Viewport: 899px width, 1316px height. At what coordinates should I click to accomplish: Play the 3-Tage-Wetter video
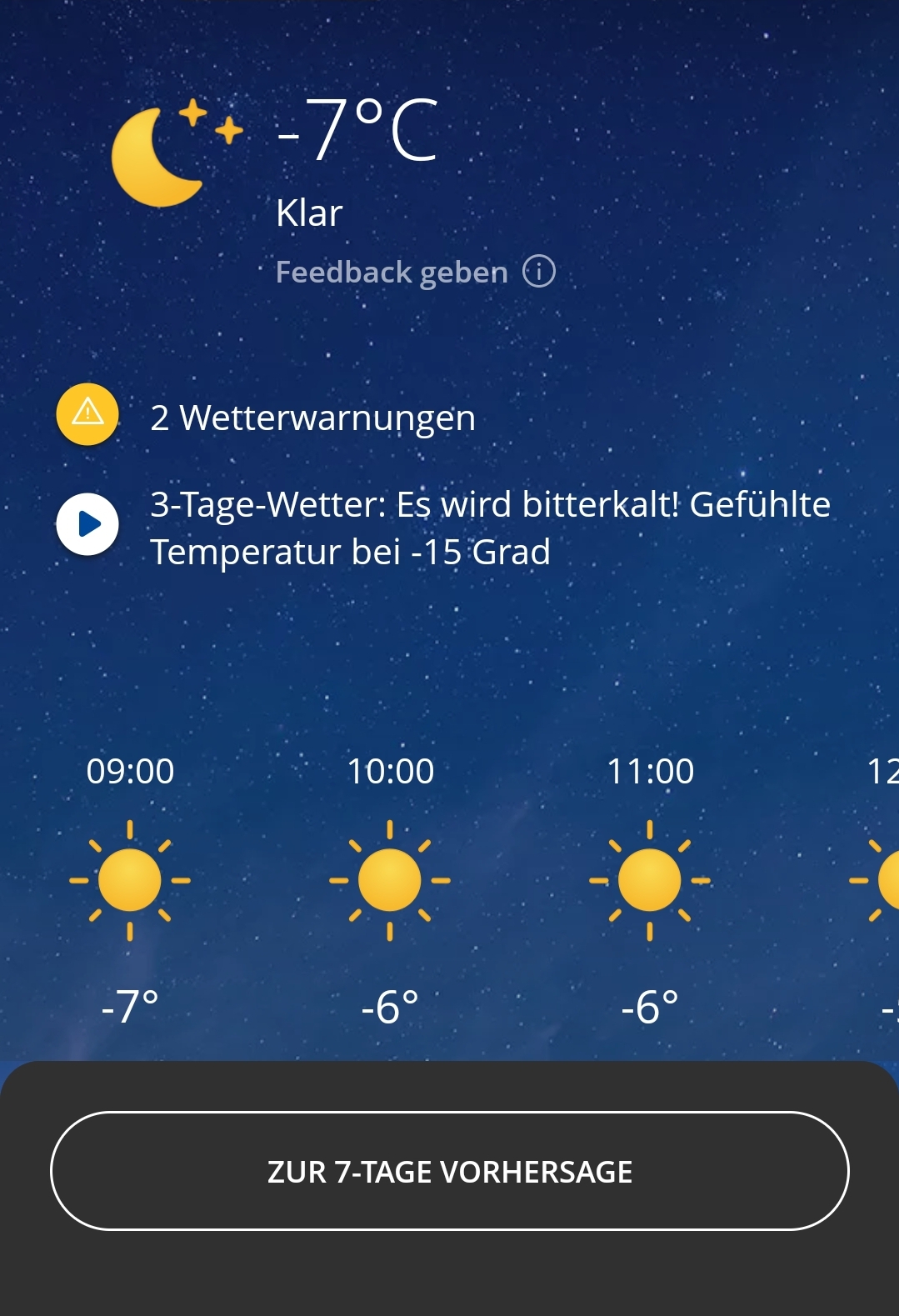point(87,524)
